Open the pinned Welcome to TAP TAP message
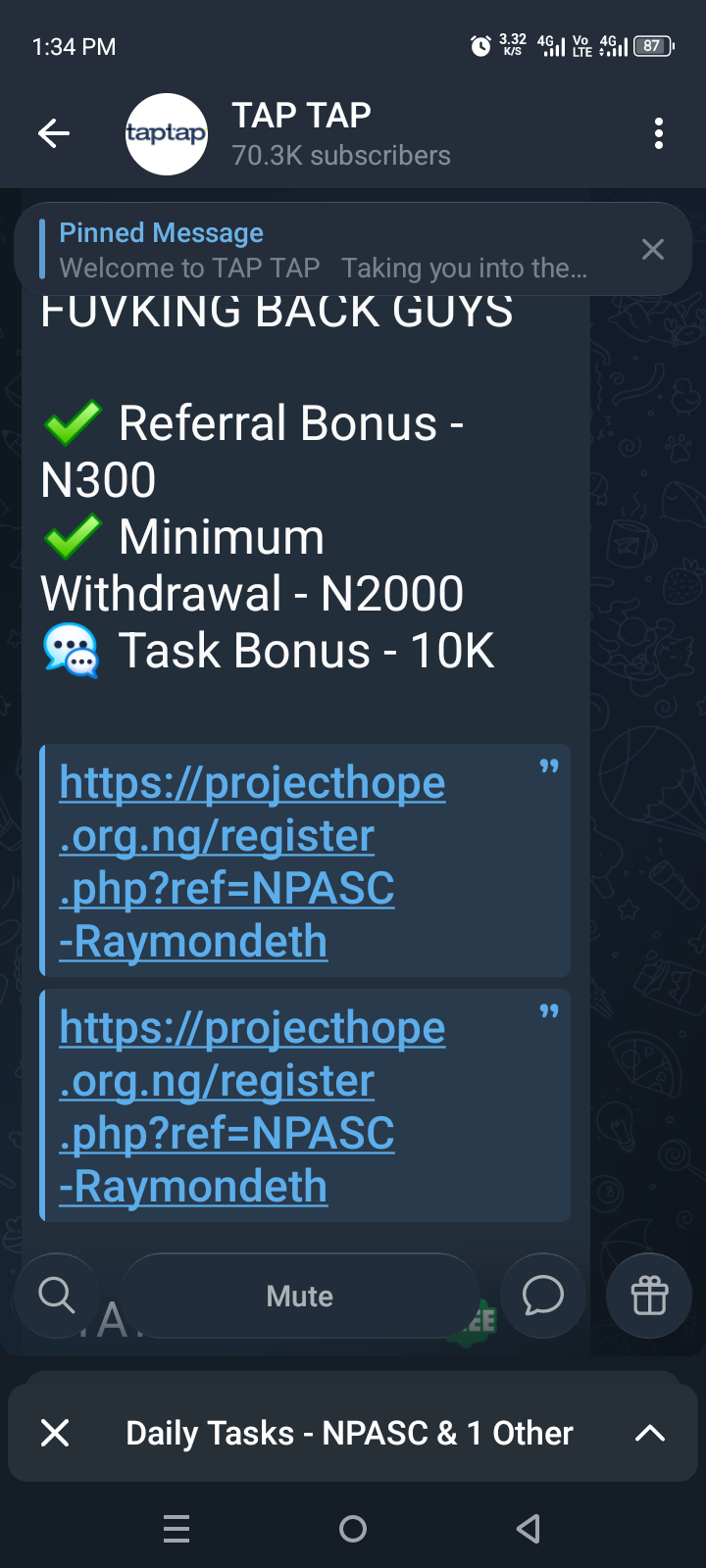 (324, 250)
